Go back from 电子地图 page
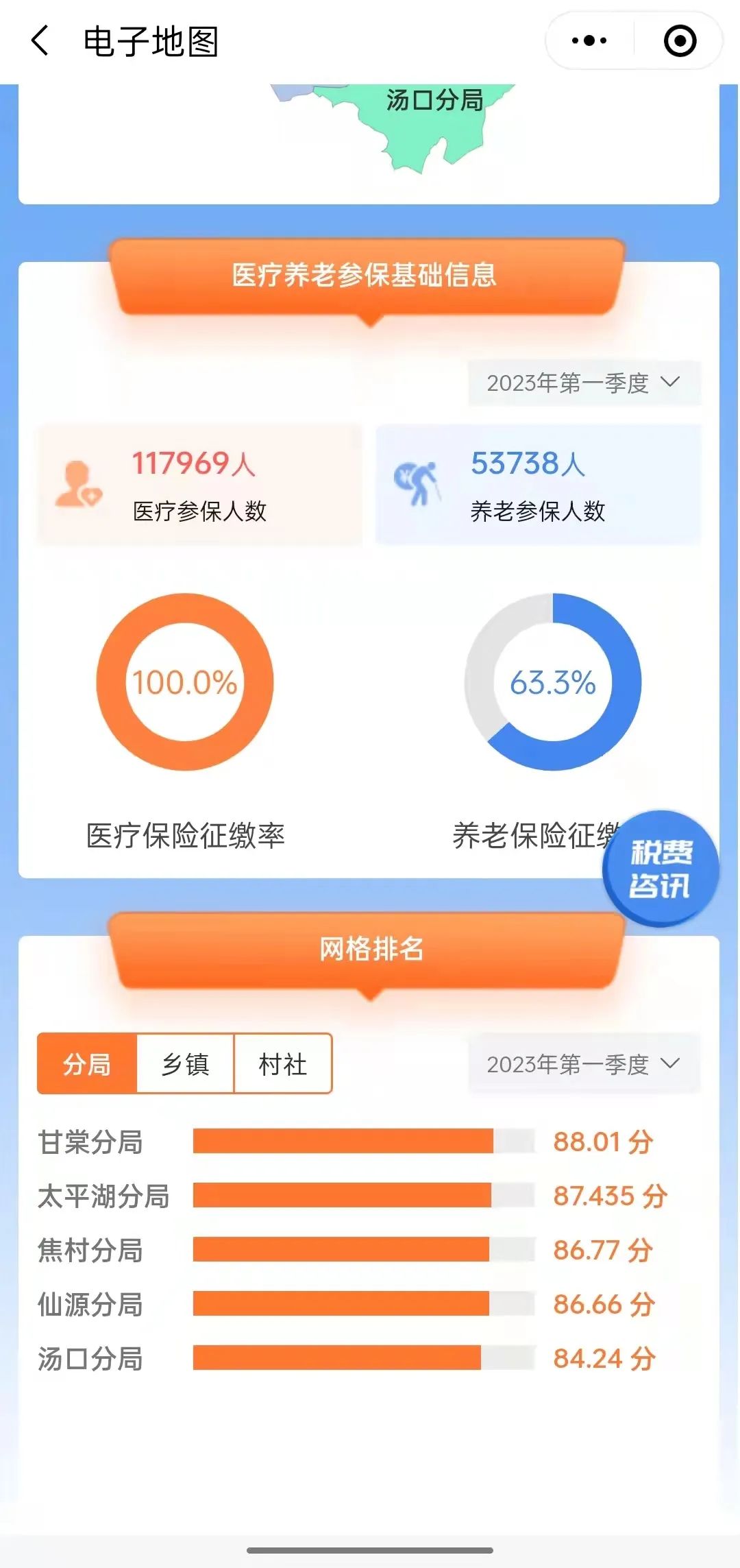This screenshot has height=1568, width=740. tap(40, 40)
